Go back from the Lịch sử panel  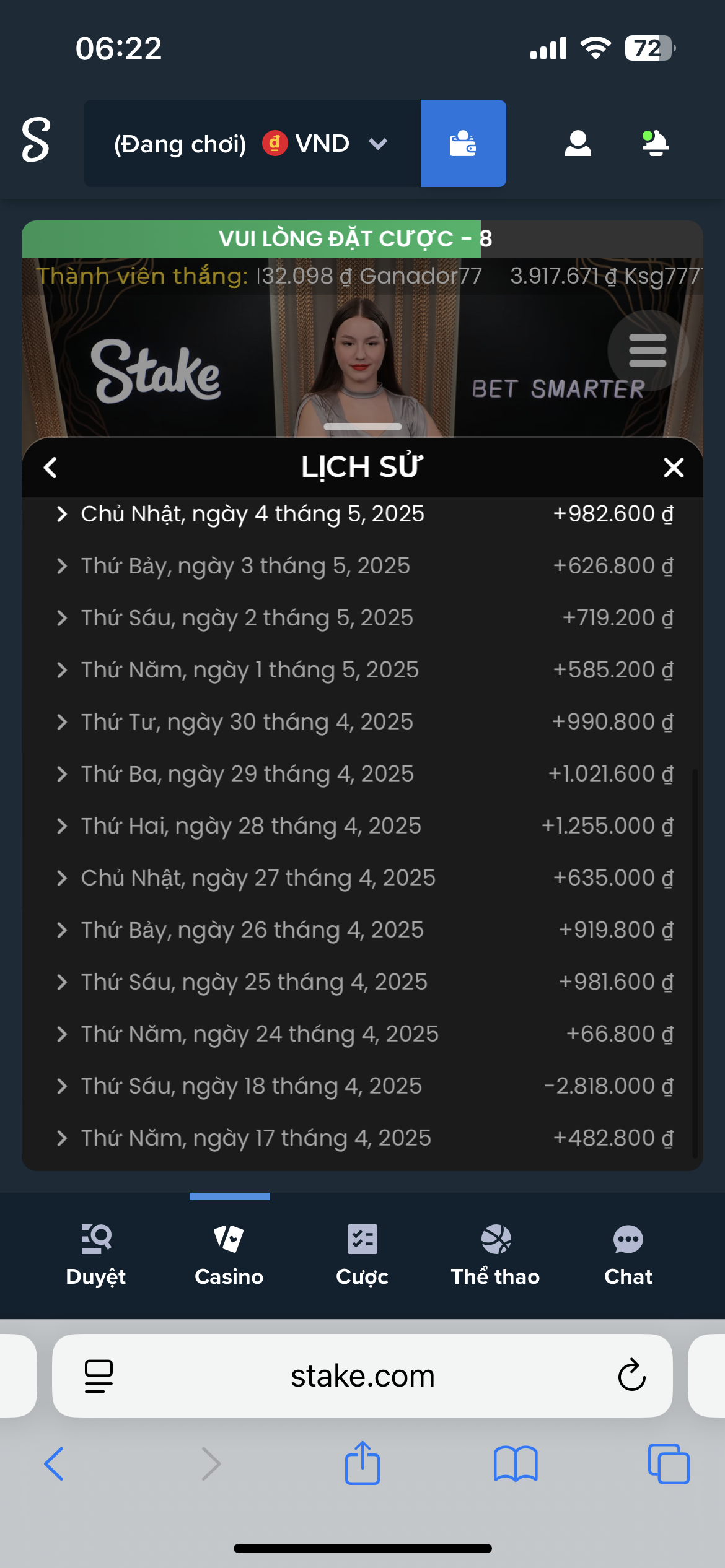pyautogui.click(x=51, y=468)
